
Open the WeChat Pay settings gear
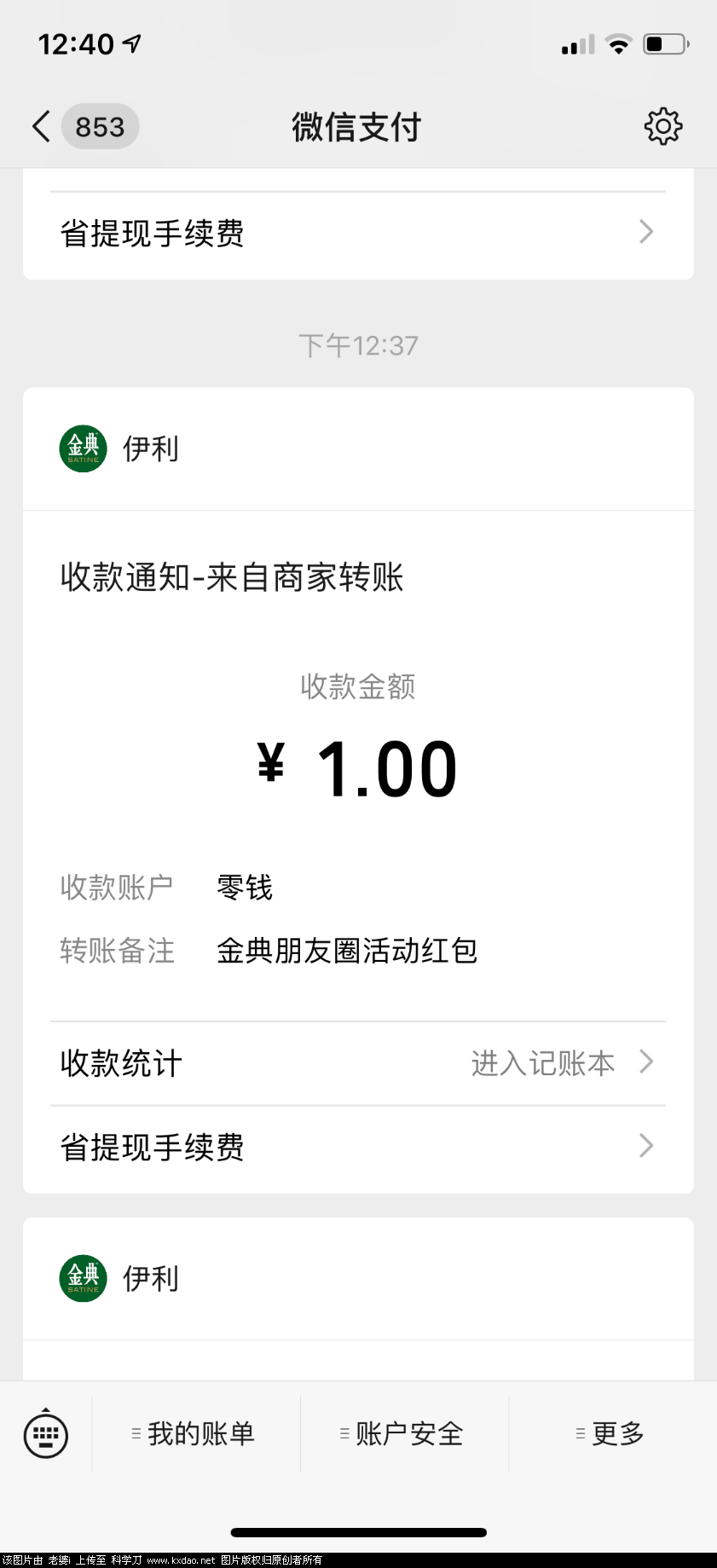(662, 125)
